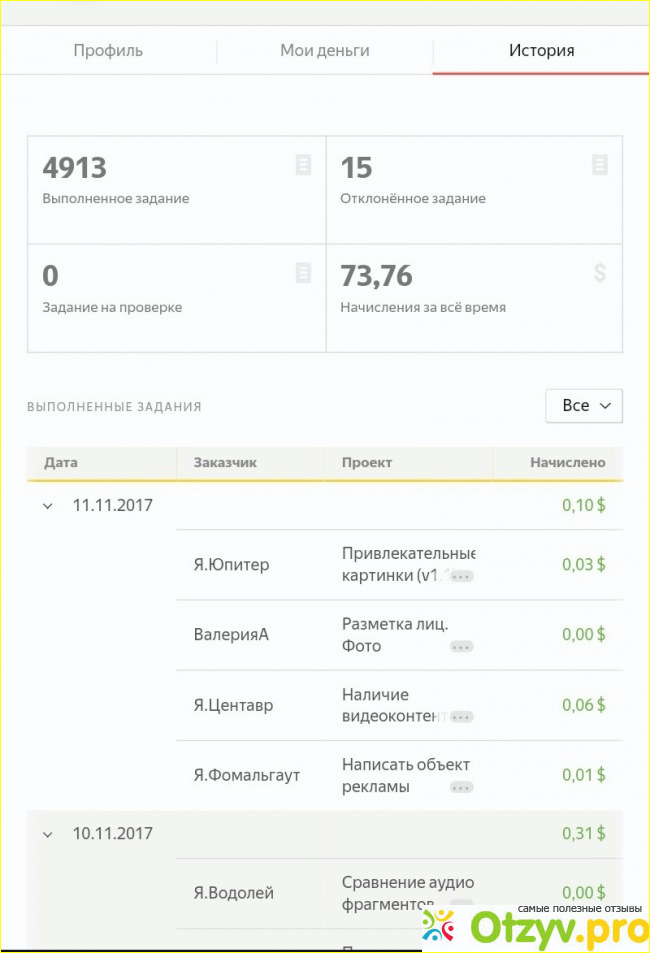This screenshot has height=953, width=650.
Task: Expand the Привлекательные картинки project name
Action: coord(462,577)
